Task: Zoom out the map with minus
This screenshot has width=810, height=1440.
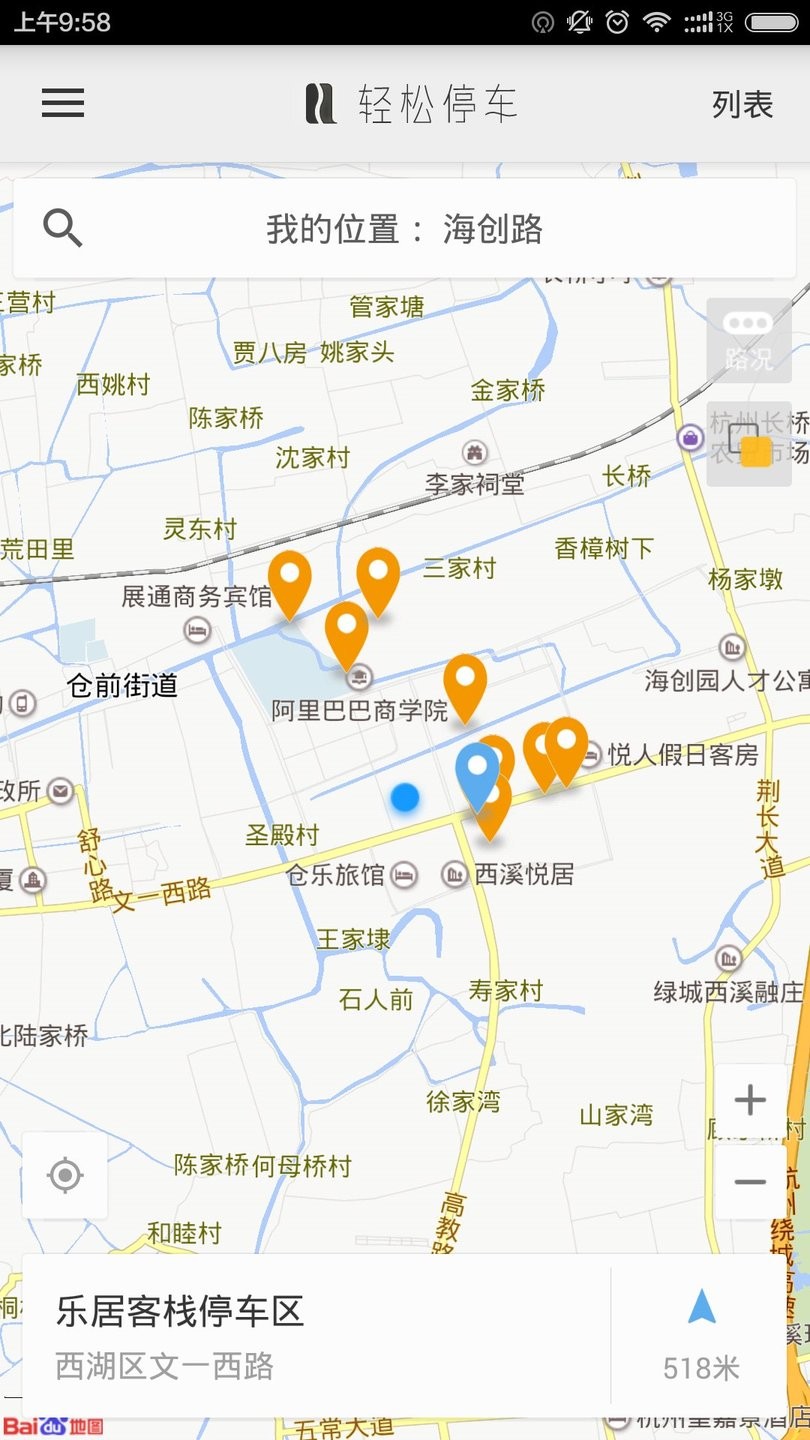Action: (x=750, y=1182)
